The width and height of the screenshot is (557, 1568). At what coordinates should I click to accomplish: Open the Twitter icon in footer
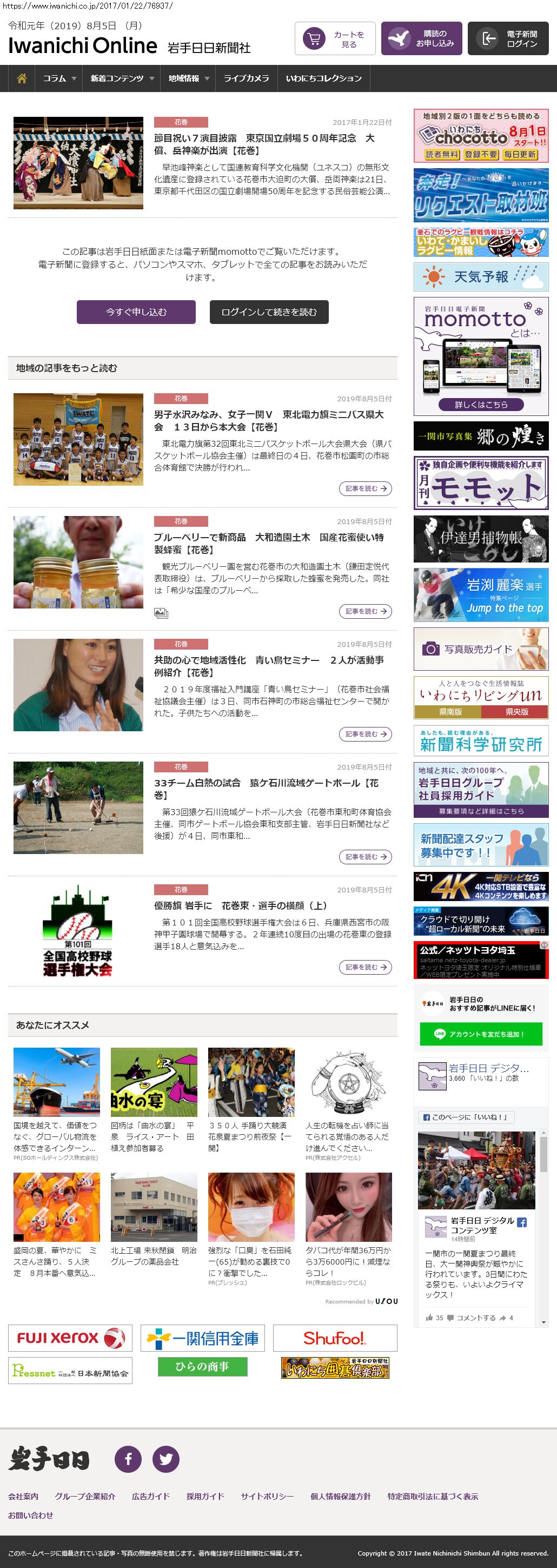click(165, 1459)
